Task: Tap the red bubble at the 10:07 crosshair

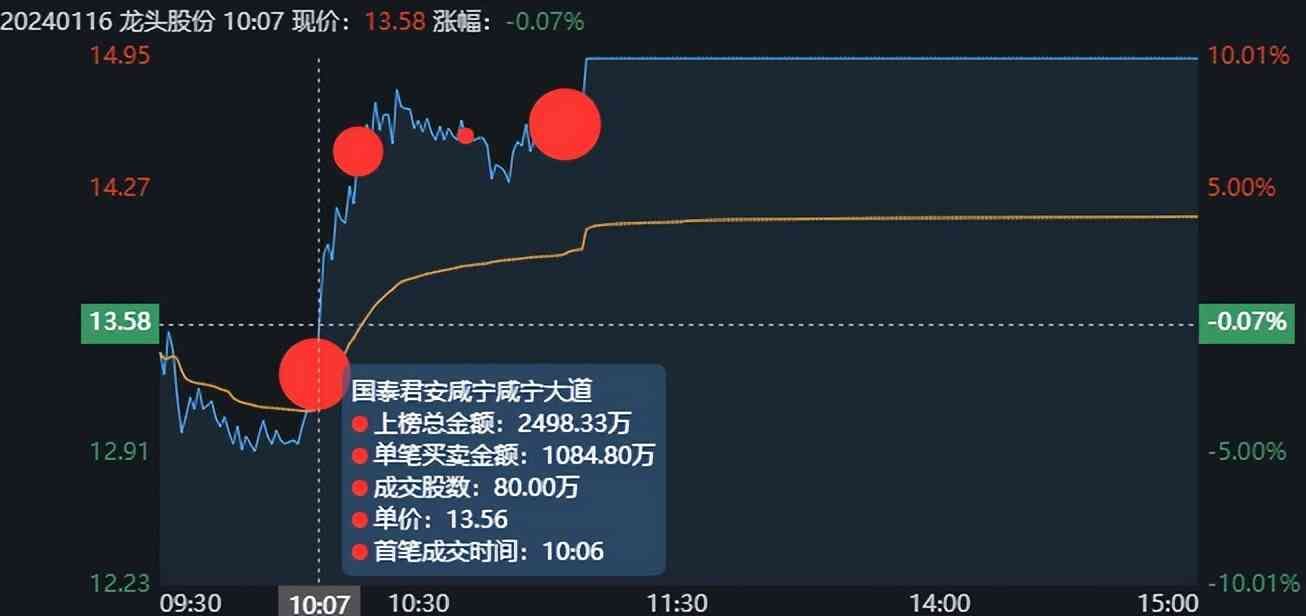Action: [315, 374]
